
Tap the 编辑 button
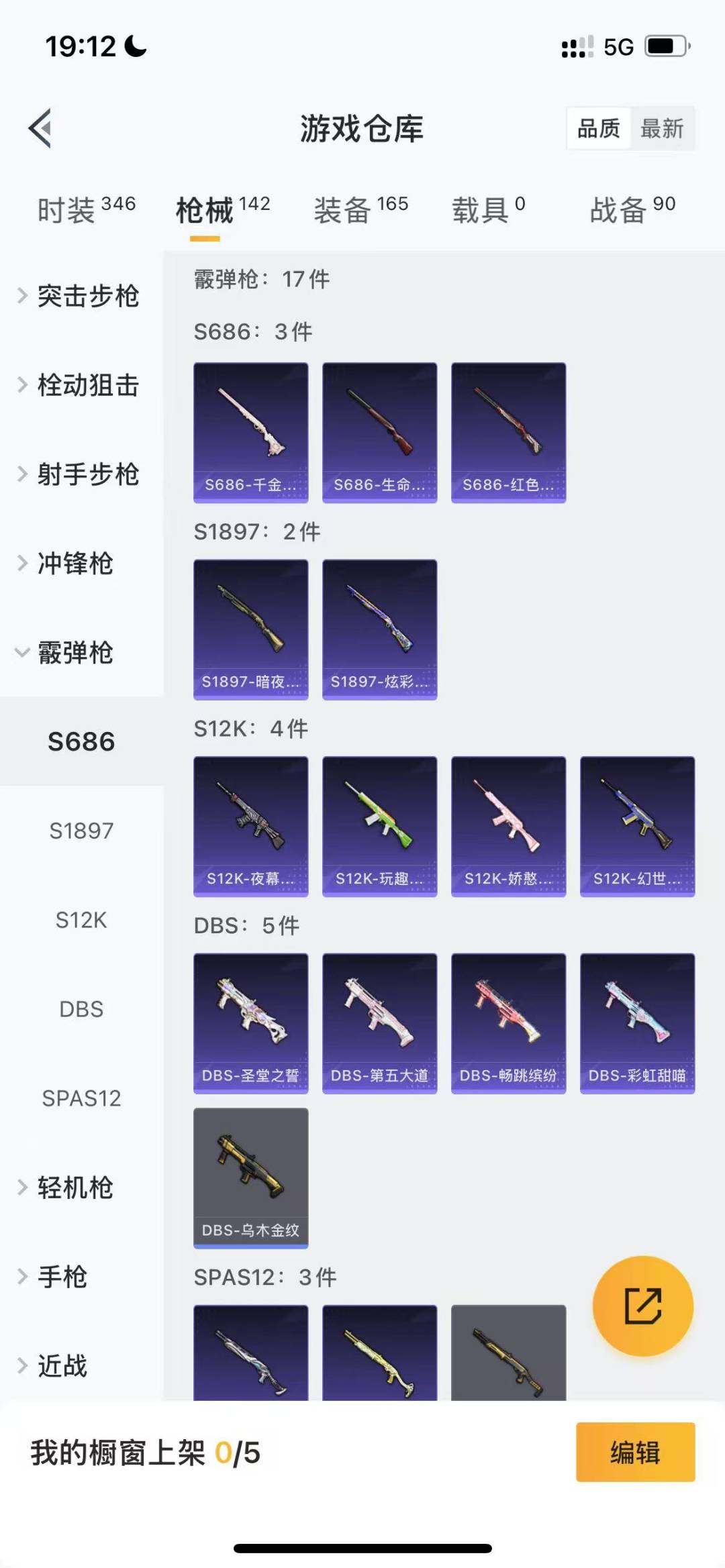pyautogui.click(x=635, y=1452)
